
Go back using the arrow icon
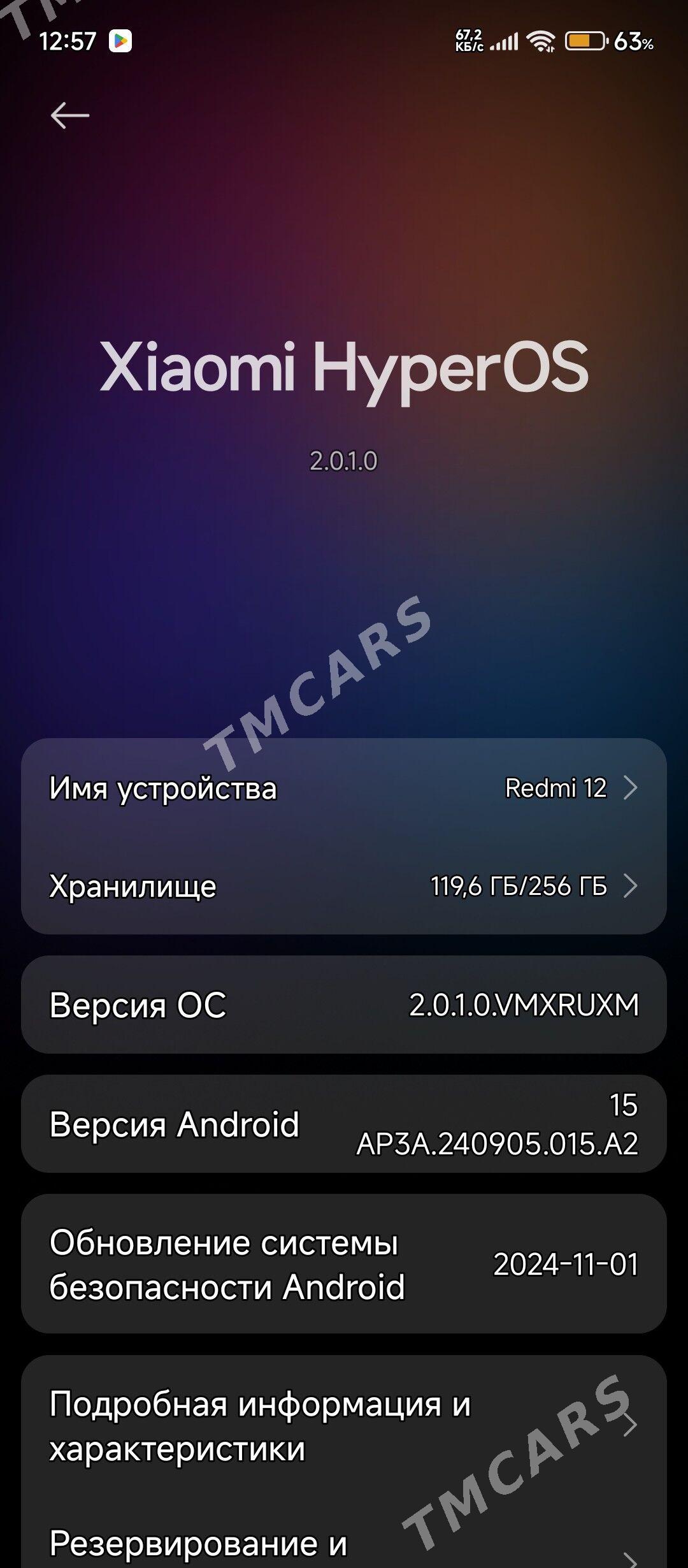(x=70, y=115)
